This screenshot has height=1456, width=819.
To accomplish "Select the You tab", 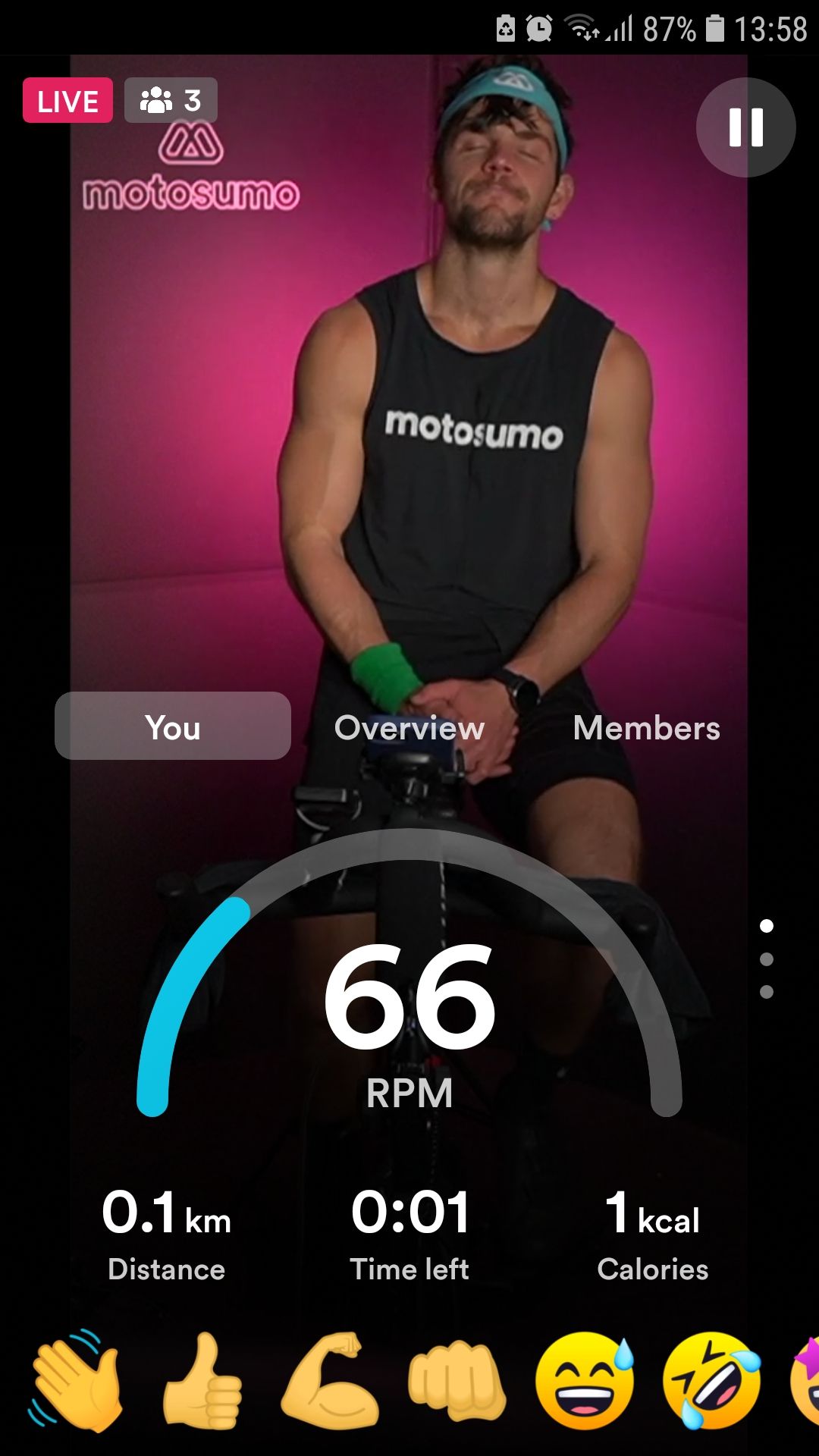I will (x=173, y=726).
